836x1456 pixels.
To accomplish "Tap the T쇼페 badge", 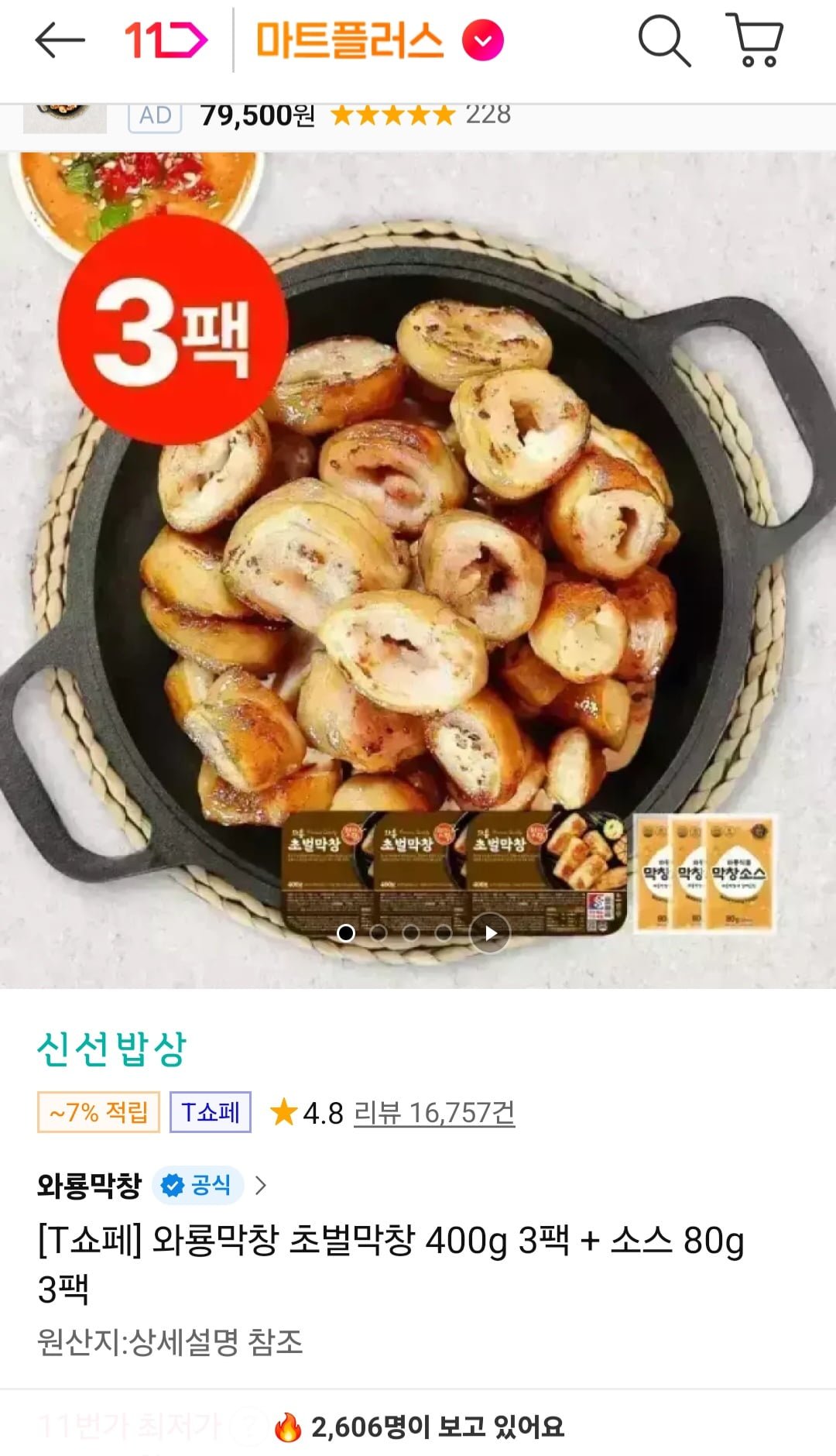I will 211,1112.
